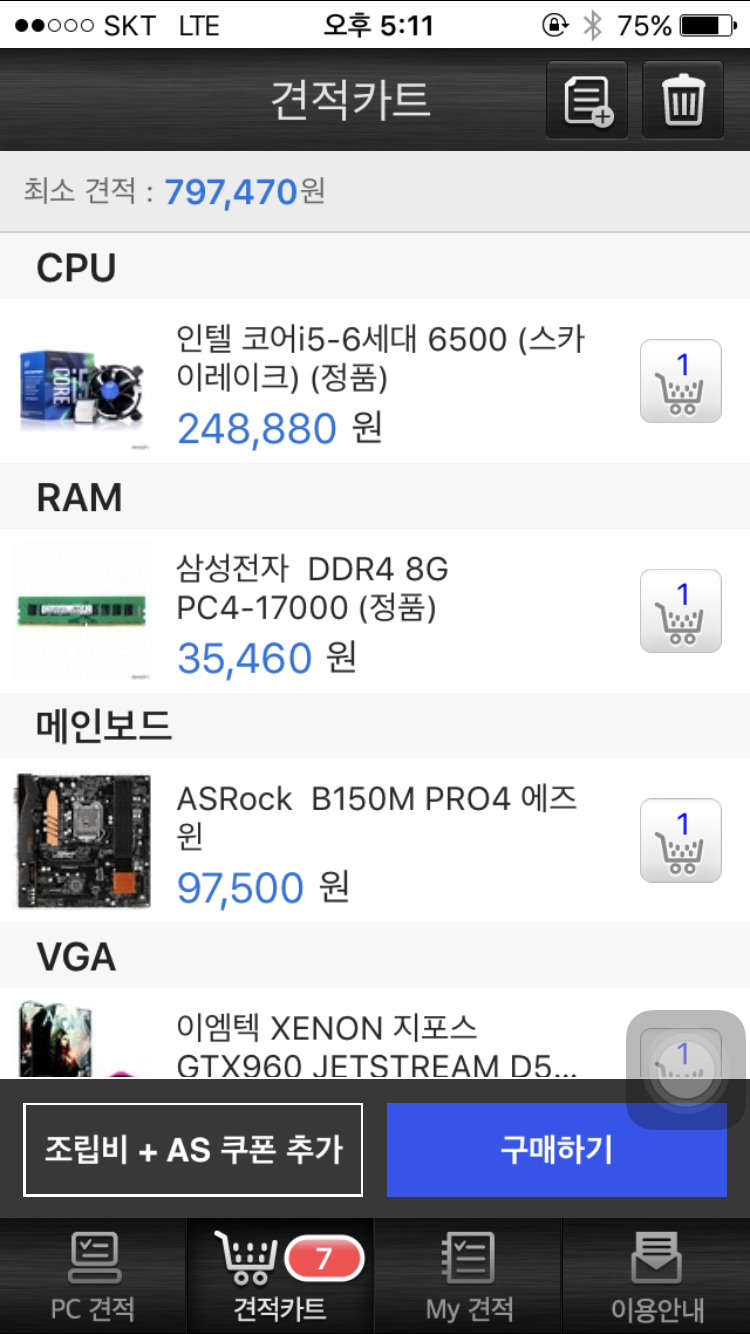750x1334 pixels.
Task: Tap the 조립비 + AS 쿠폰 추가 button
Action: (x=193, y=1150)
